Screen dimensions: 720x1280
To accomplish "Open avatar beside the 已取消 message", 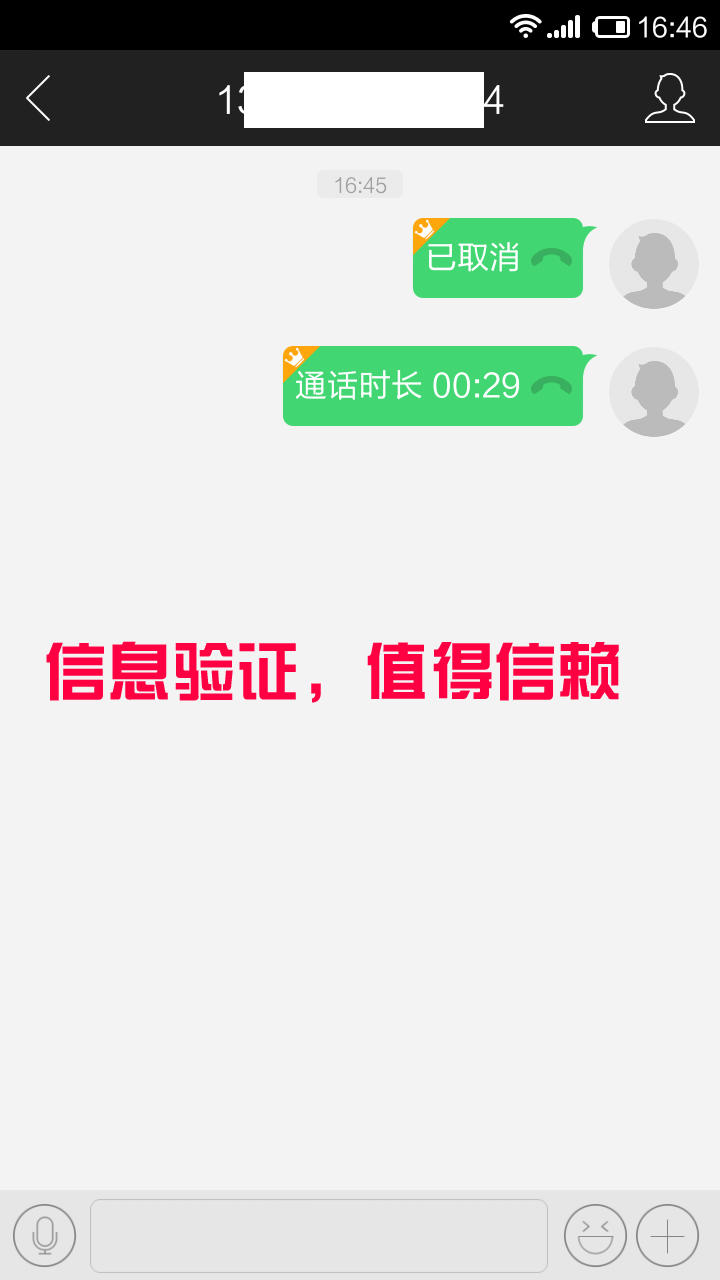I will [x=653, y=264].
